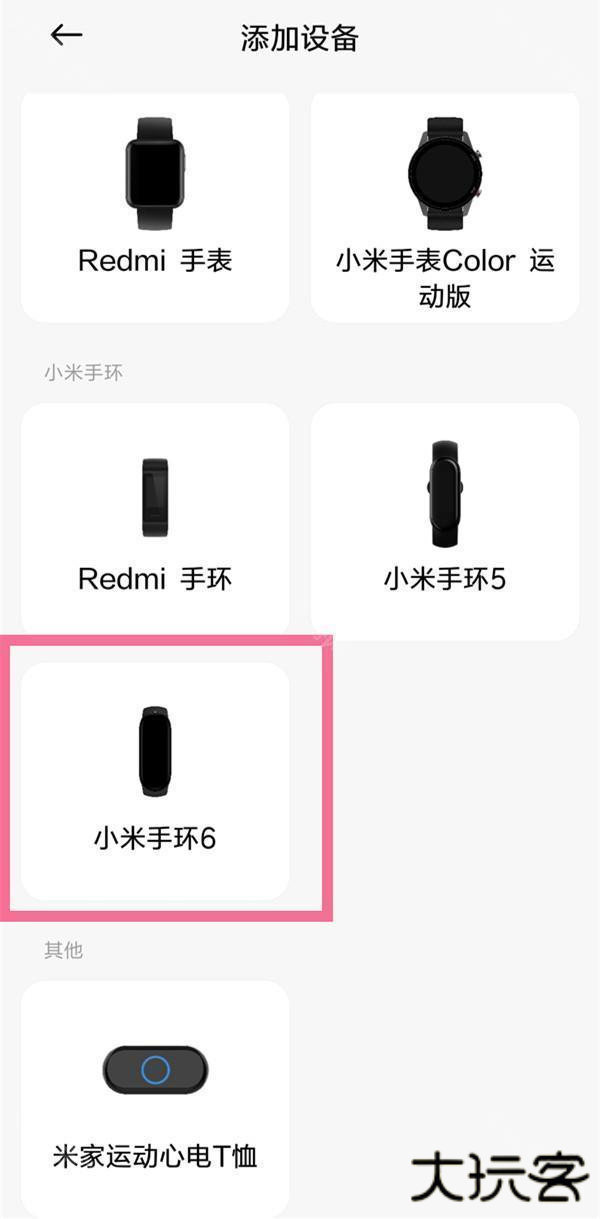Tap the 米家运动心电T恤 card
This screenshot has height=1219, width=600.
[x=155, y=1095]
